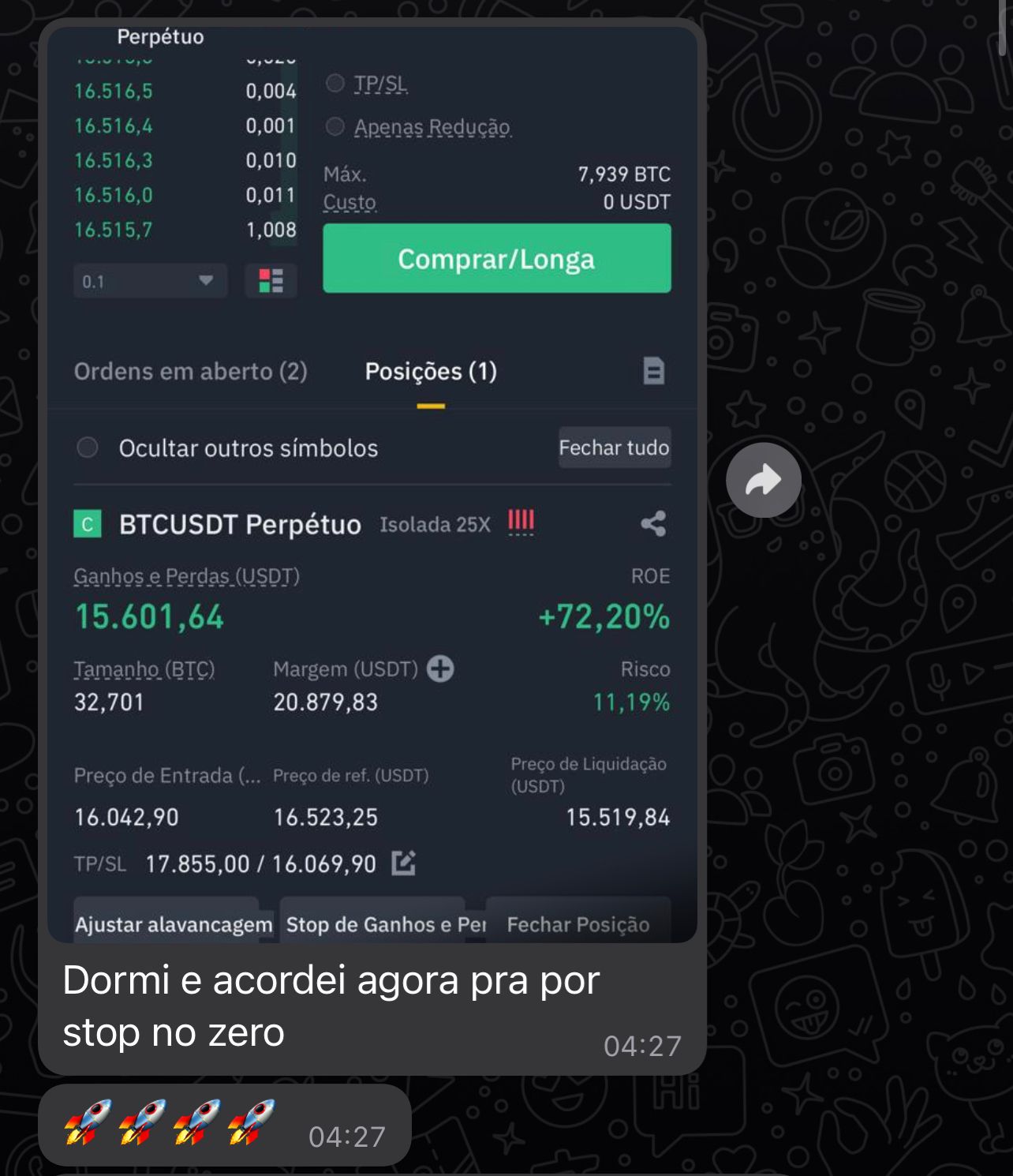Select the Posições (1) tab

click(x=429, y=371)
